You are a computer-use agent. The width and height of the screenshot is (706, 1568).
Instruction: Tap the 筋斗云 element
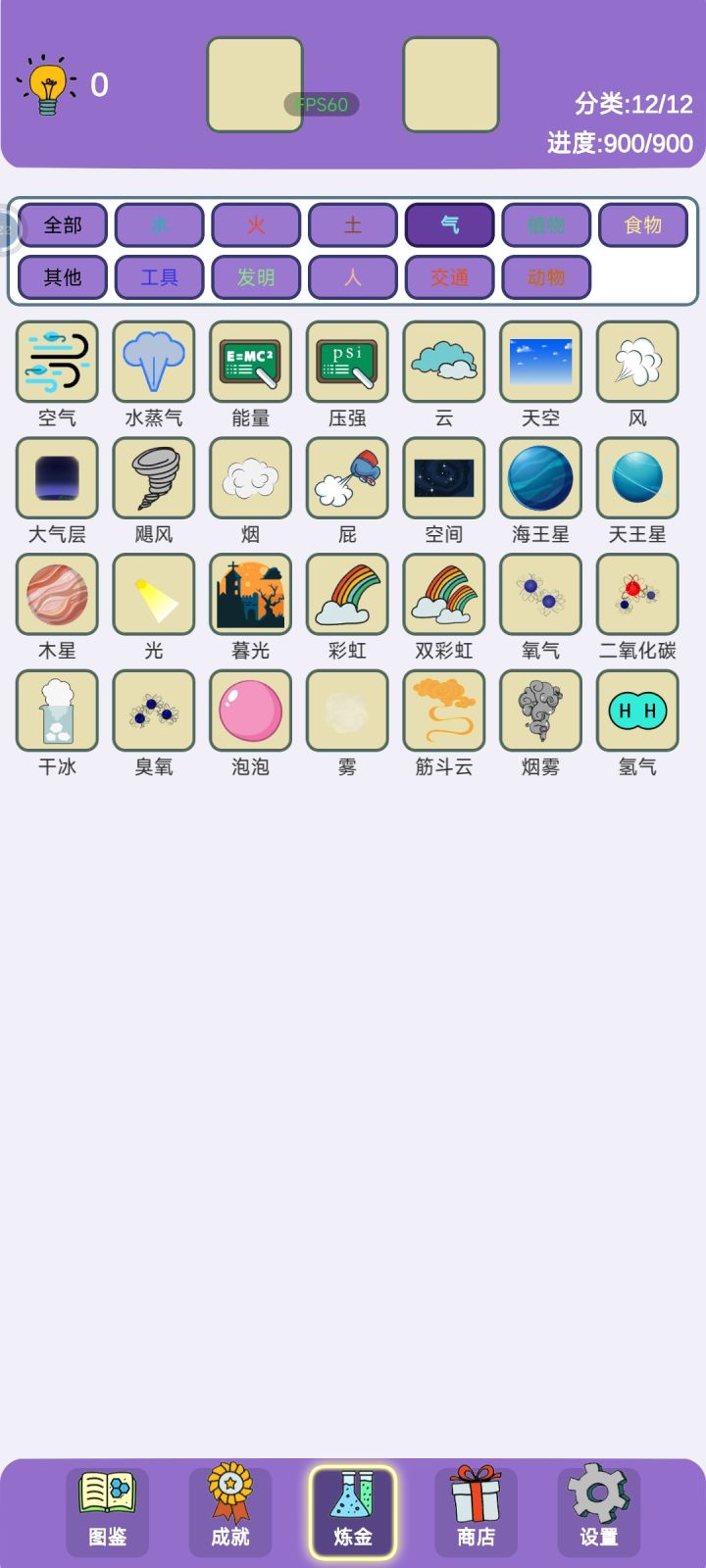[x=444, y=711]
